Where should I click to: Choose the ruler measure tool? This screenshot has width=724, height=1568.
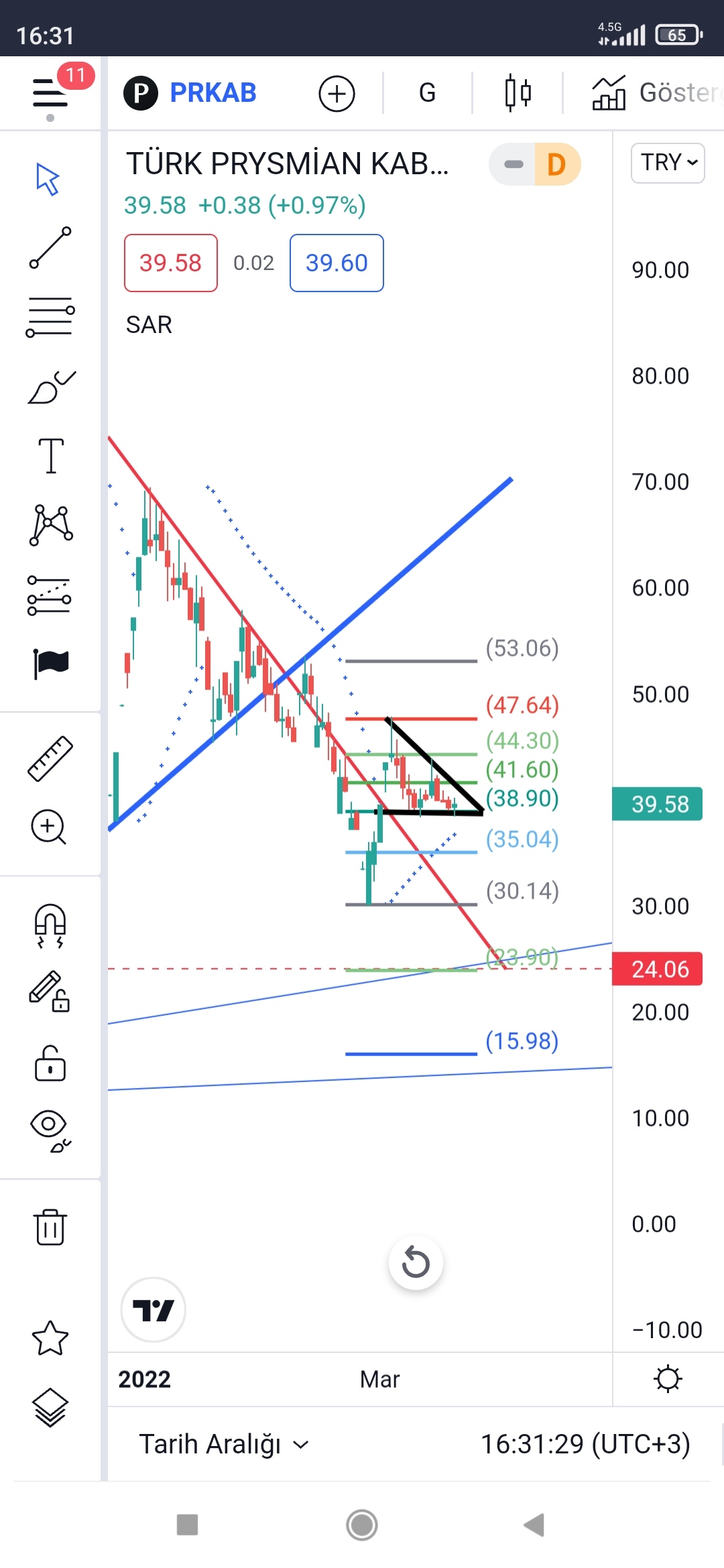[x=50, y=758]
